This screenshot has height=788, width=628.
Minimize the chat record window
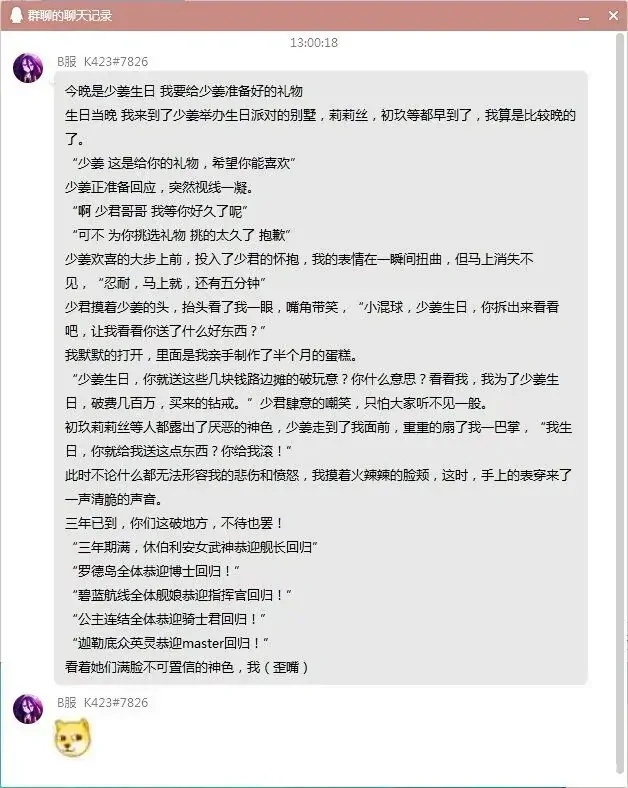pyautogui.click(x=582, y=15)
